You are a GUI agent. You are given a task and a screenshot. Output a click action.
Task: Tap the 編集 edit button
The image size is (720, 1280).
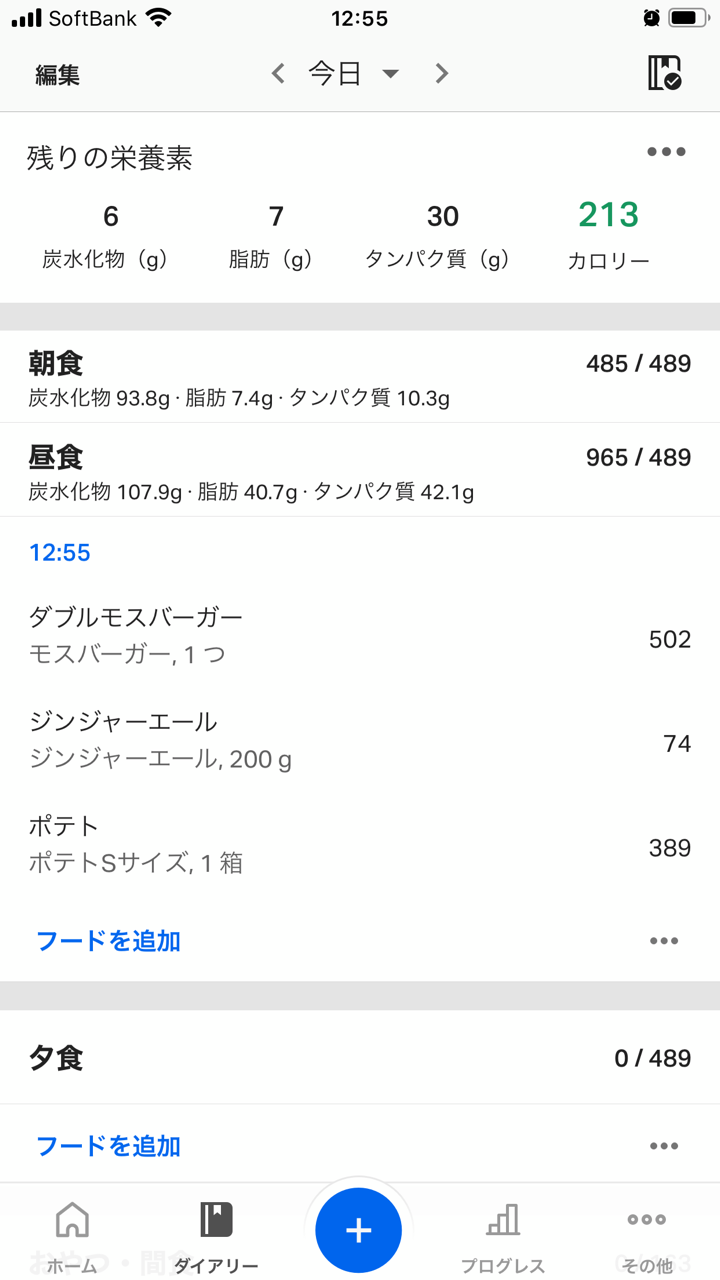(x=58, y=75)
